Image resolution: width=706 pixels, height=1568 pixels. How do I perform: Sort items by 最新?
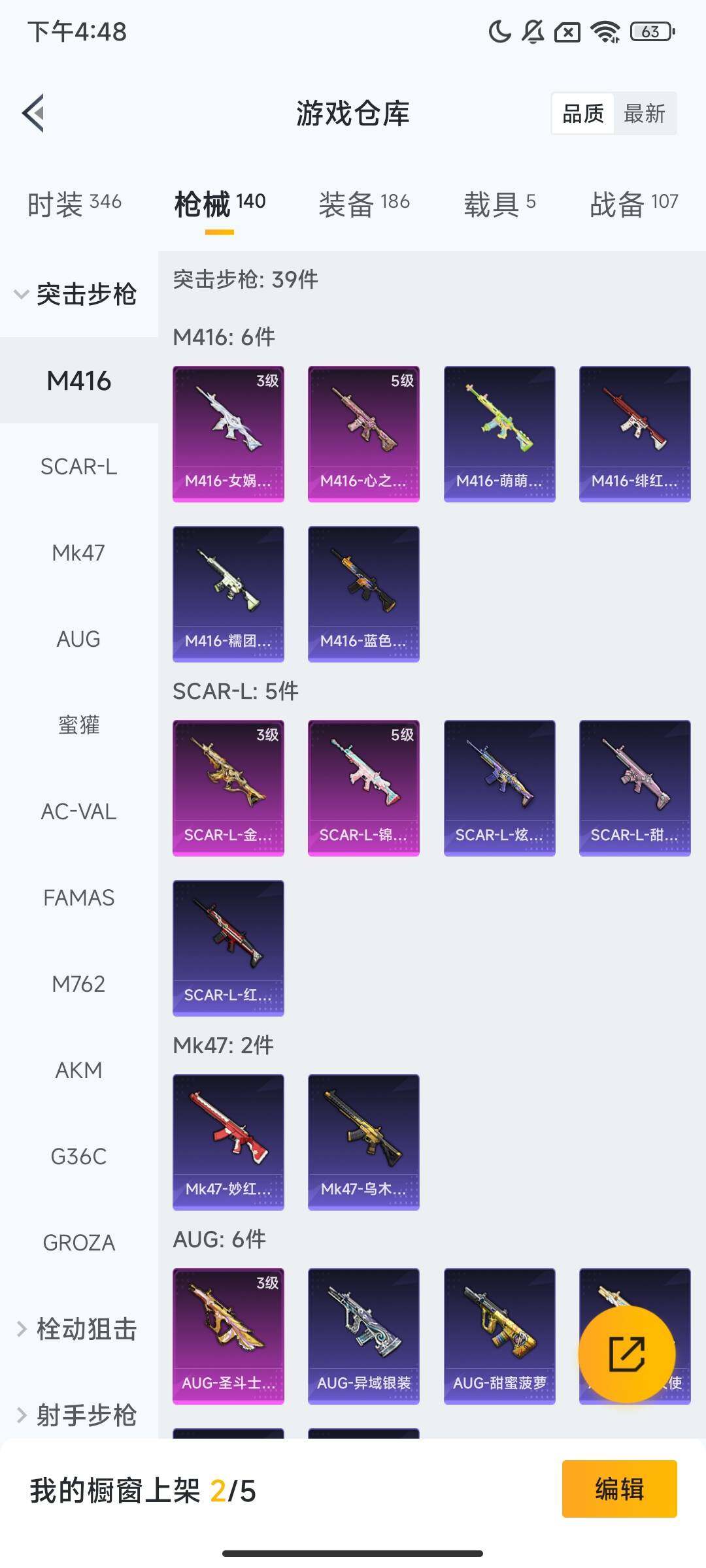pos(645,114)
